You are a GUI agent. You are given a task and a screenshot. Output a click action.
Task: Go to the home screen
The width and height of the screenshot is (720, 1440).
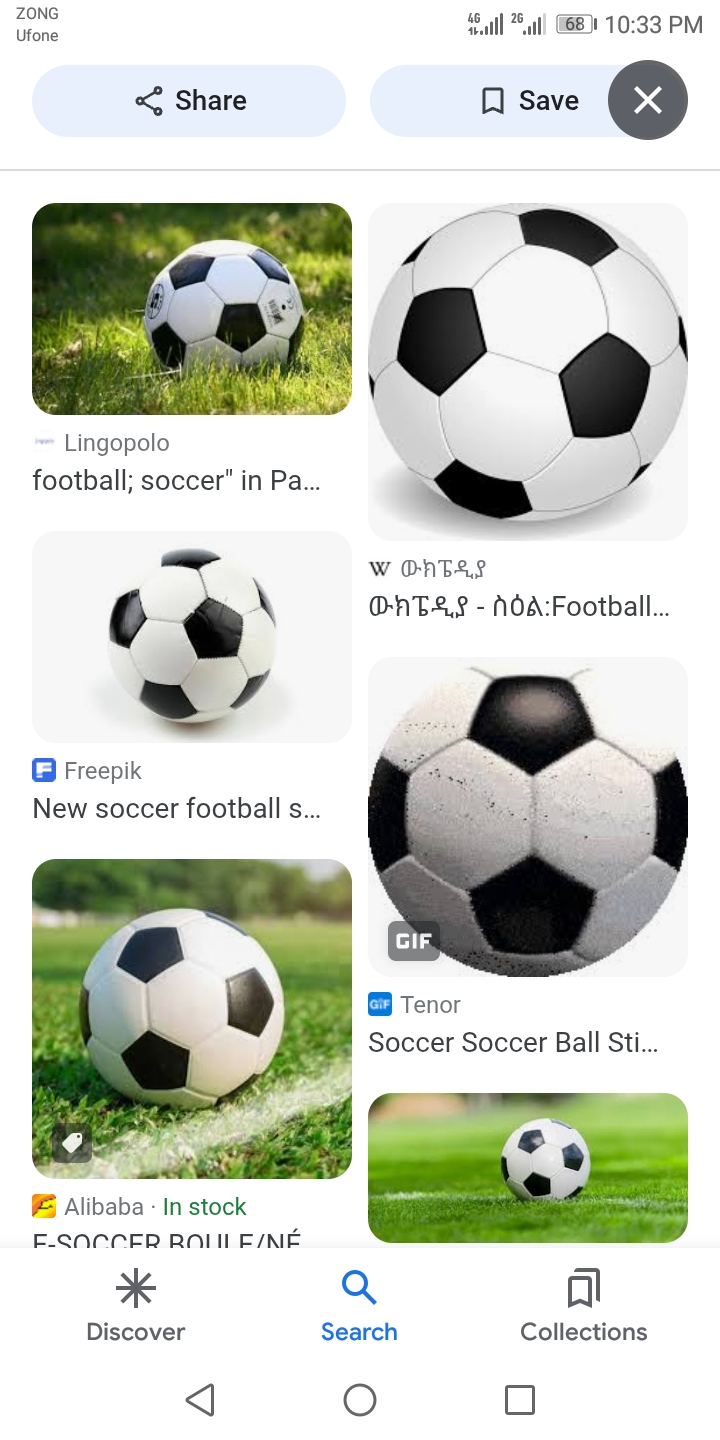point(360,1400)
